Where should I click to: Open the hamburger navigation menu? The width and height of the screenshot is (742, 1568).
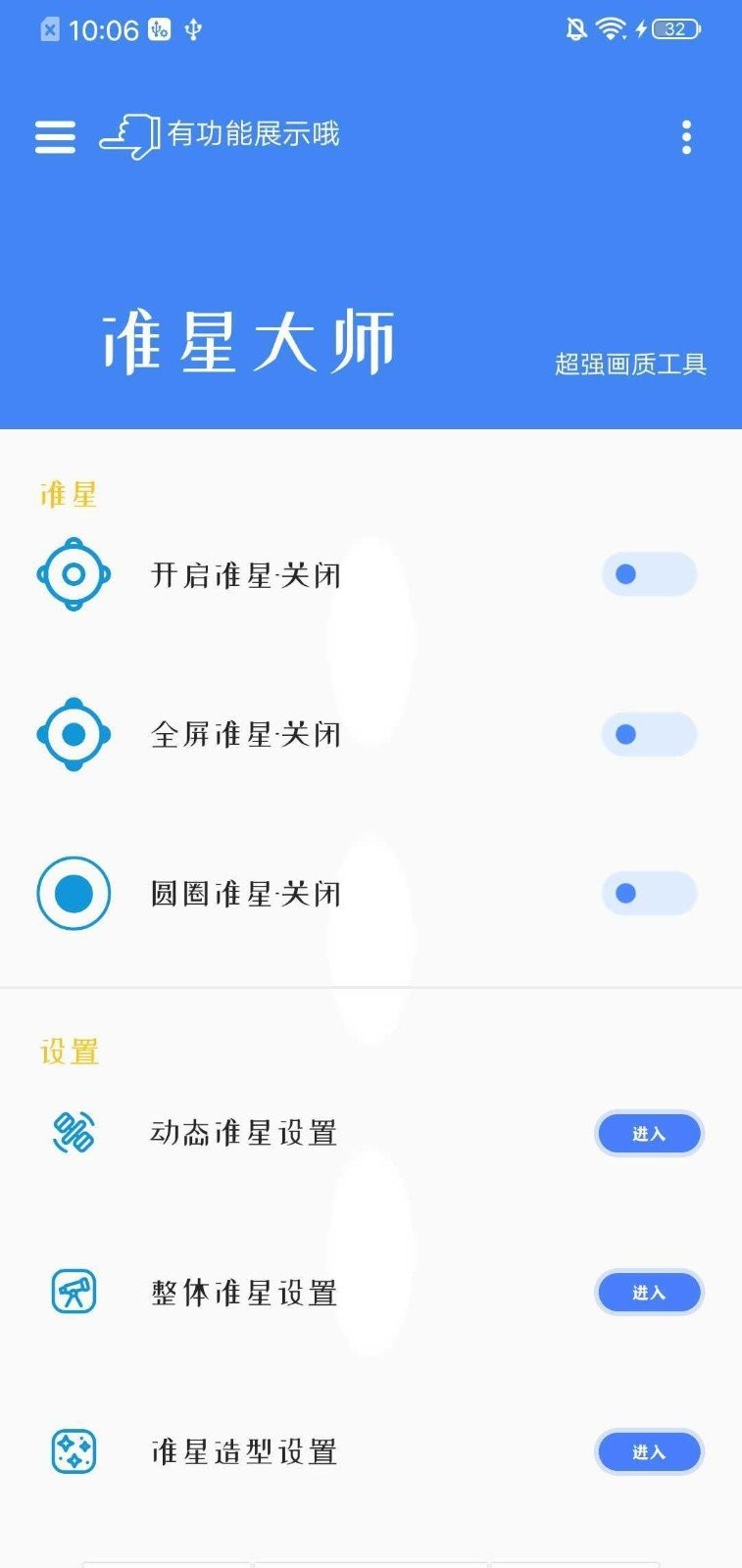pyautogui.click(x=55, y=137)
